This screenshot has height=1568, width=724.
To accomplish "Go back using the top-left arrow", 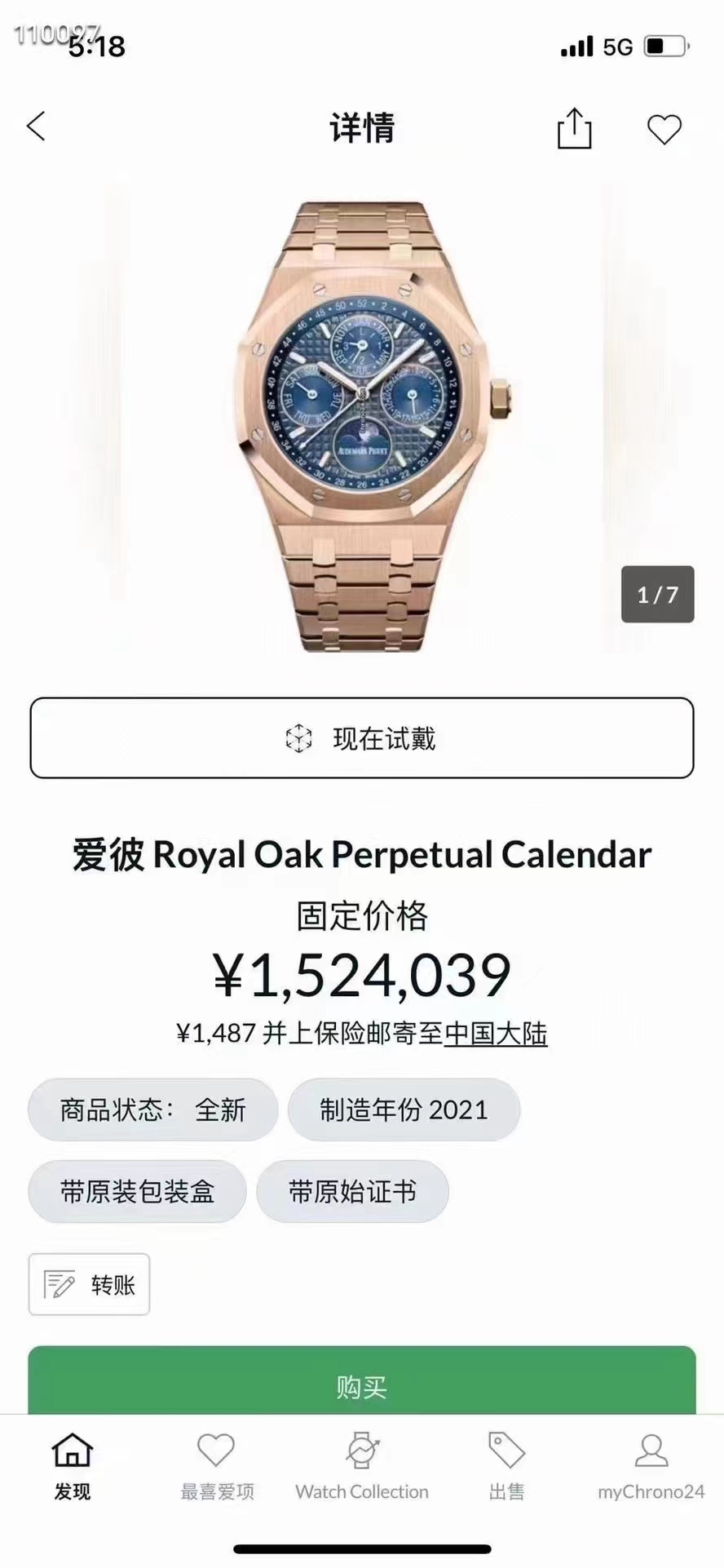I will (37, 127).
